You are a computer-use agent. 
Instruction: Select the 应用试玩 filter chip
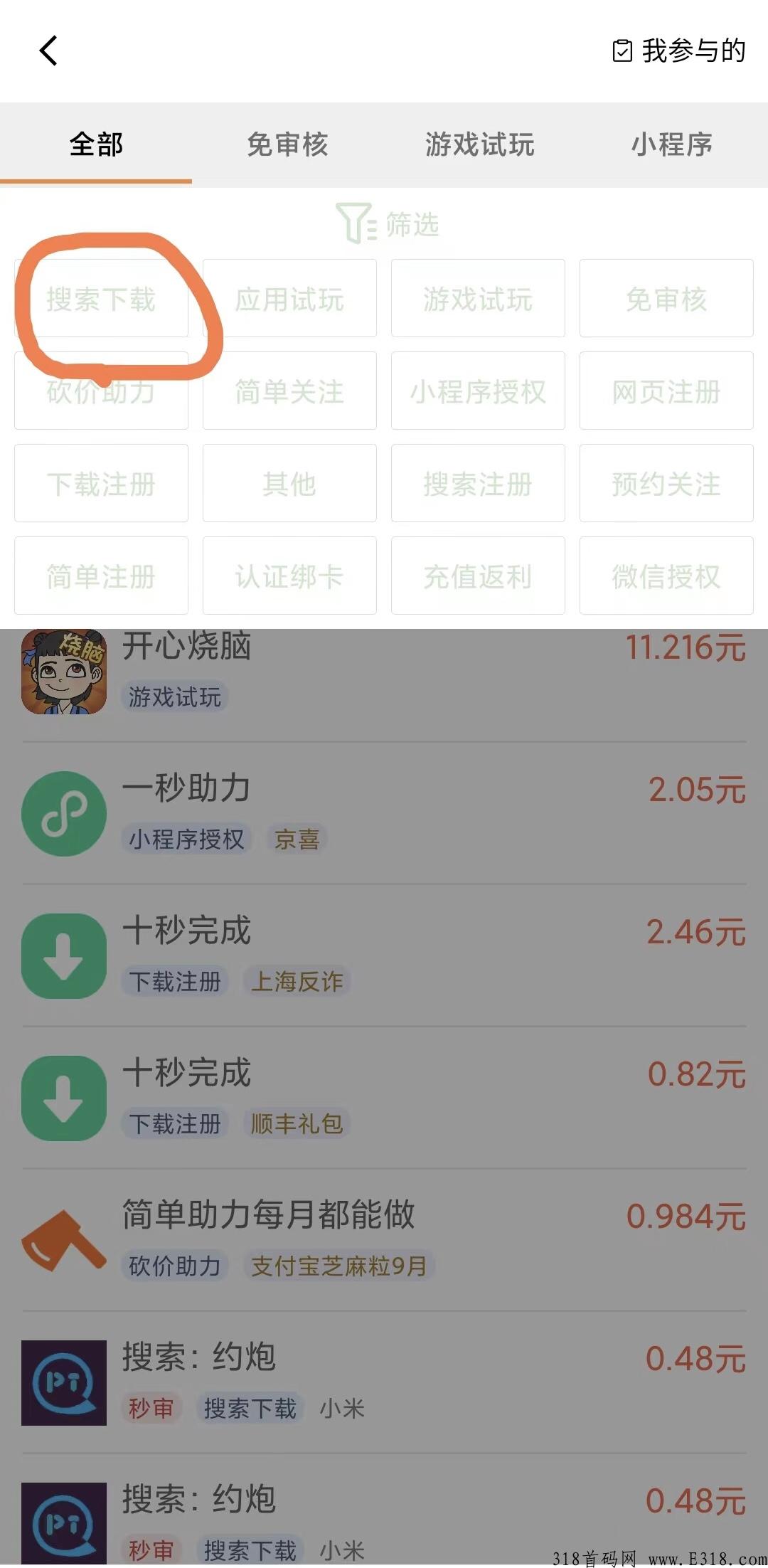coord(289,298)
